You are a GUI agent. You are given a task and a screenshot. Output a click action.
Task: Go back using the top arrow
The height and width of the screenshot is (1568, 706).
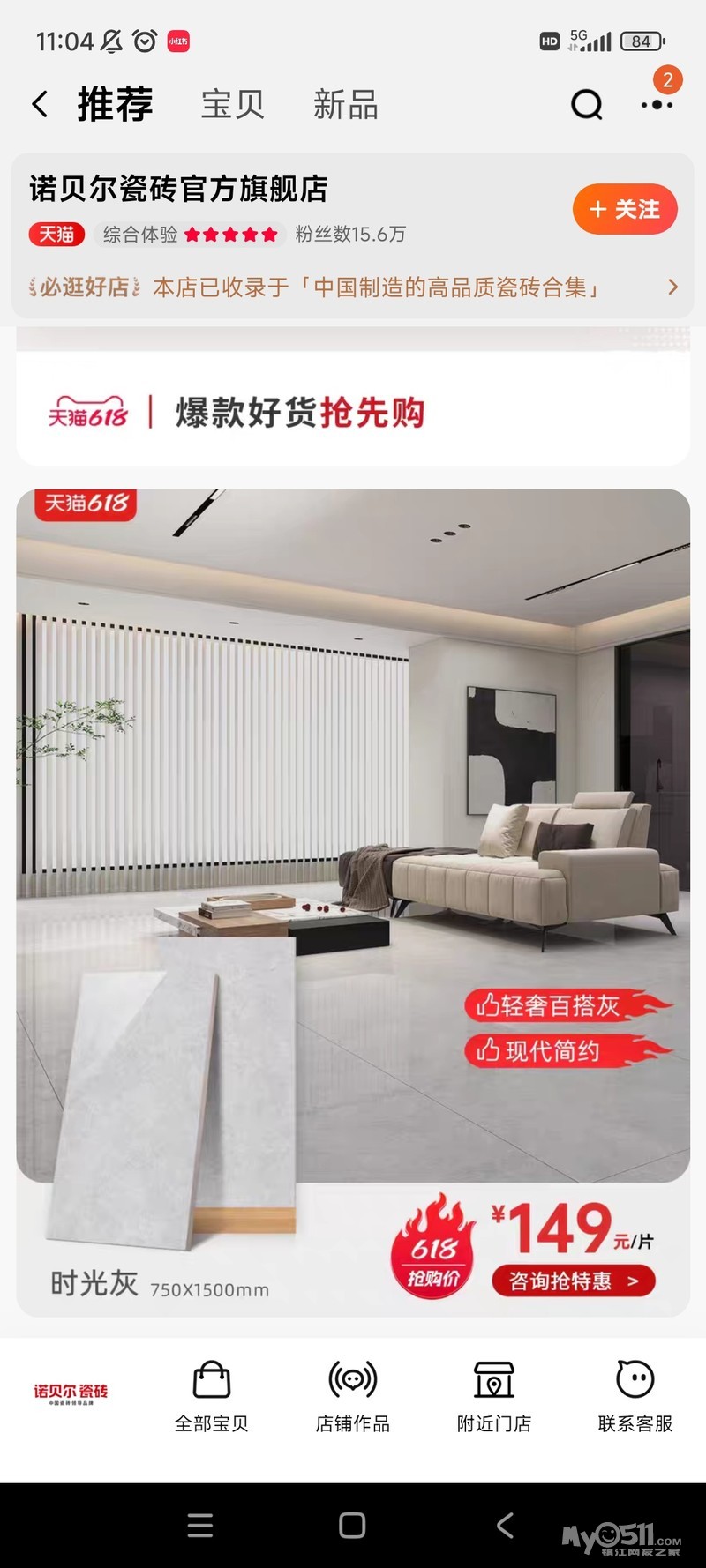click(40, 104)
